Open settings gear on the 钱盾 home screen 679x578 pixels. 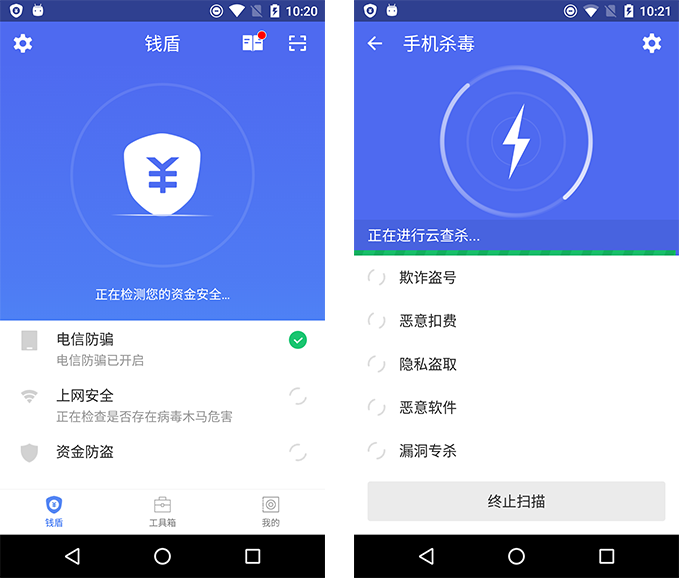23,44
